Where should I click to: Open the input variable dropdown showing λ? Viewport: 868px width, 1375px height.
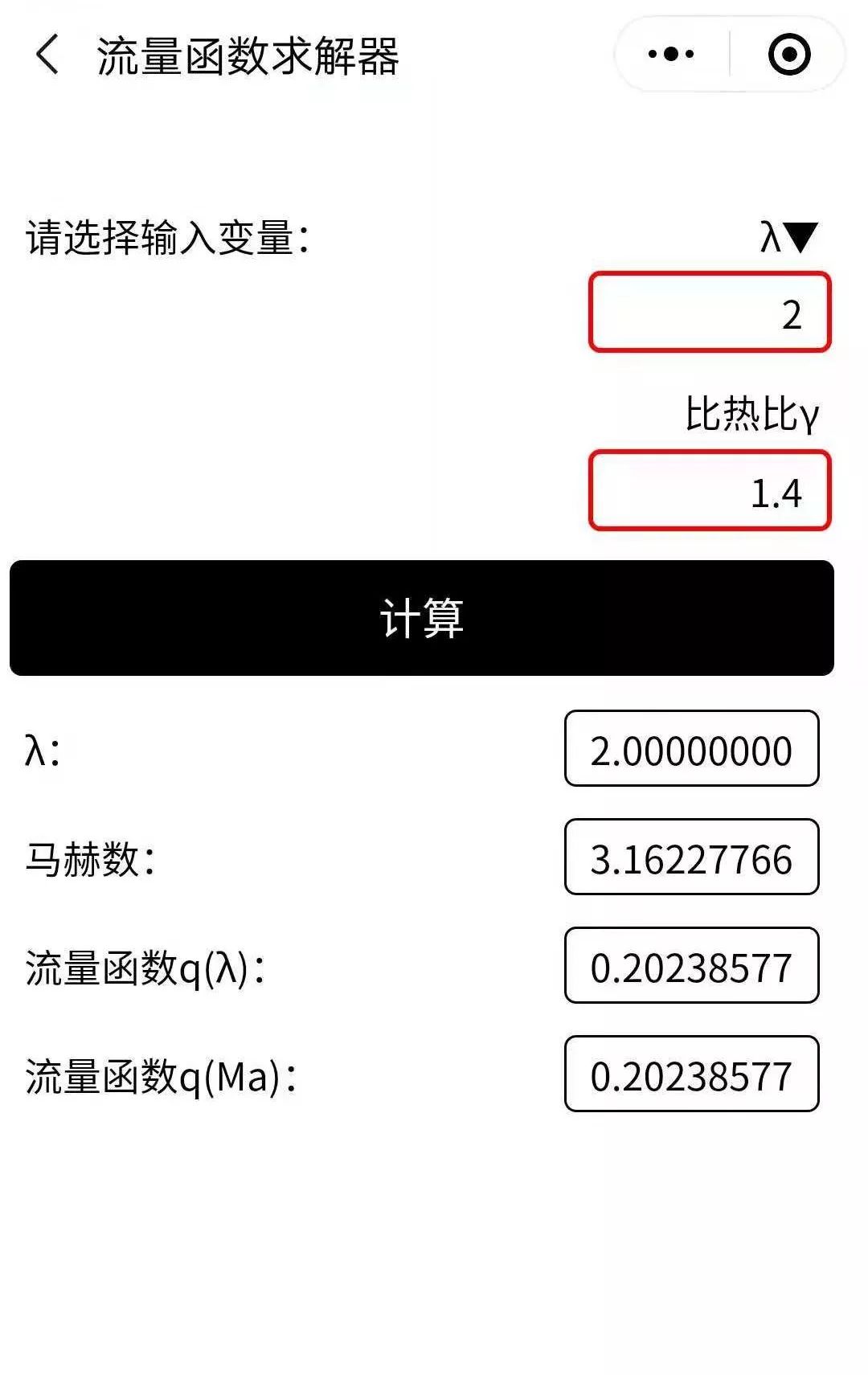pyautogui.click(x=788, y=238)
